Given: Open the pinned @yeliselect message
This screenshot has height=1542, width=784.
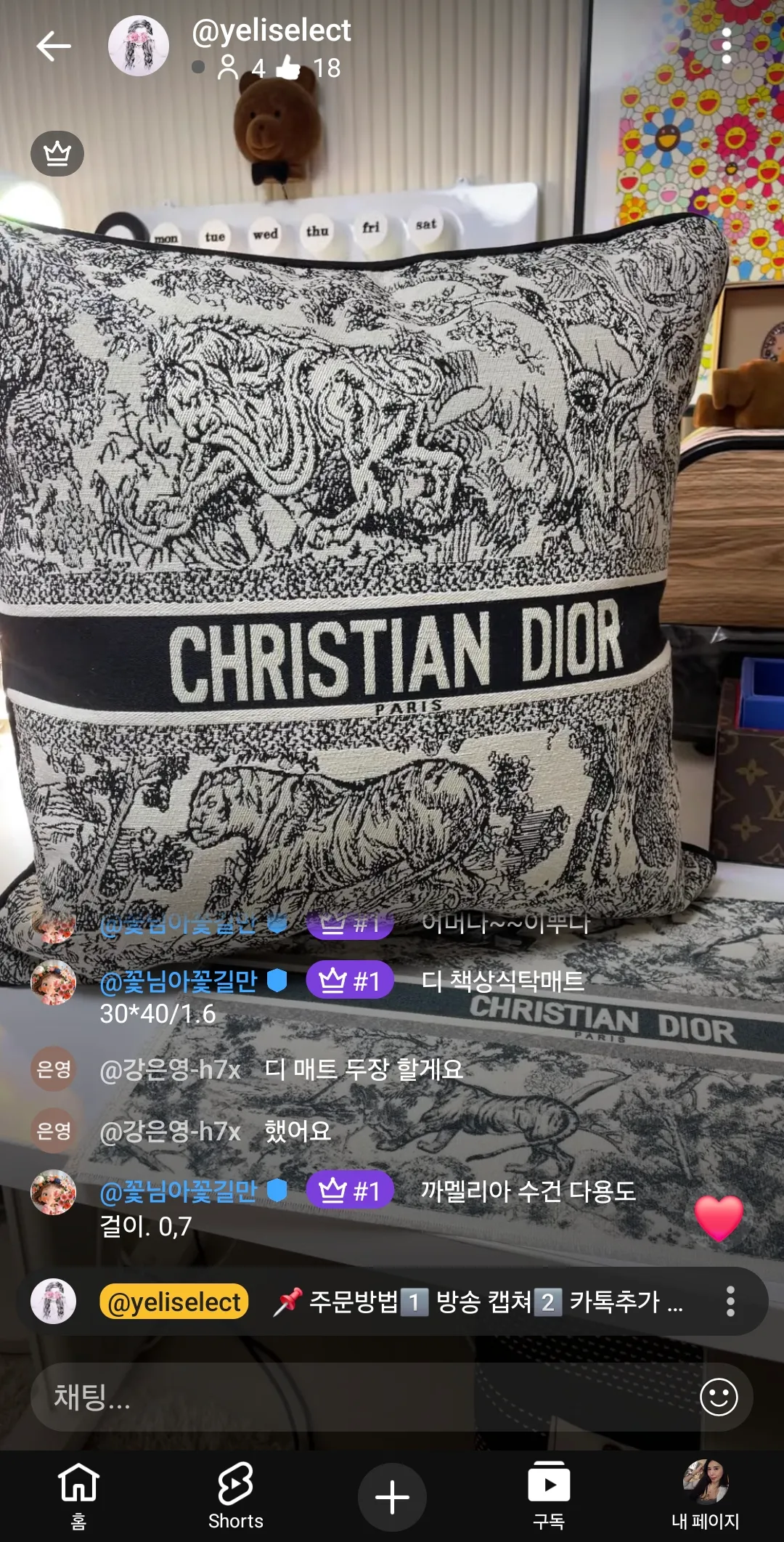Looking at the screenshot, I should coord(392,1302).
